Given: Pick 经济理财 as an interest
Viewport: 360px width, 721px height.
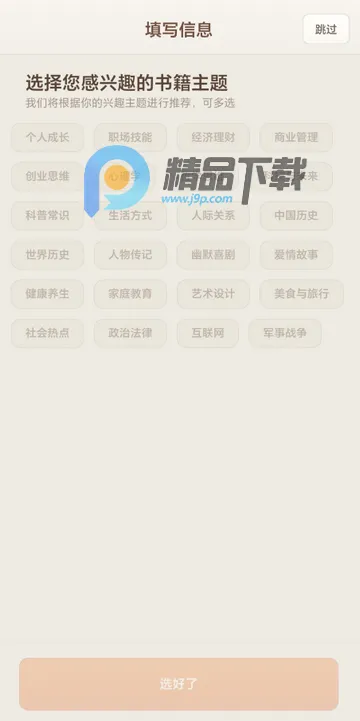Looking at the screenshot, I should 213,137.
